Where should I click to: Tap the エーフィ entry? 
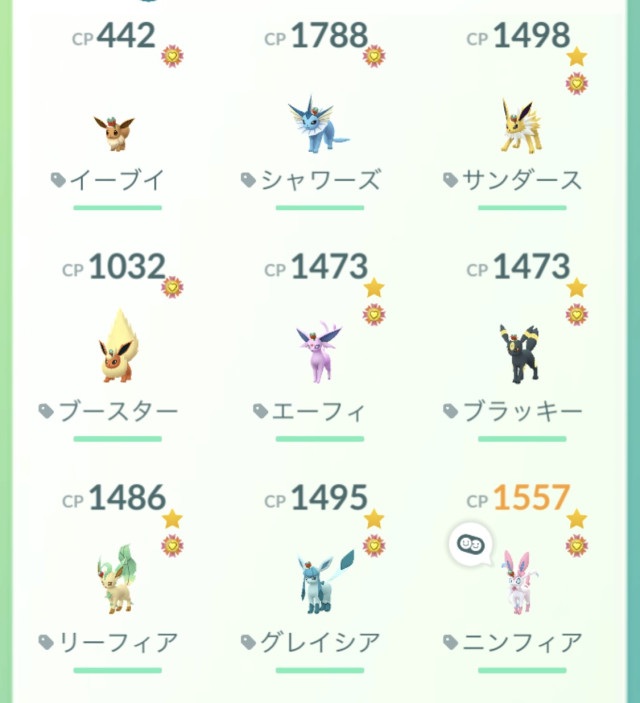317,352
